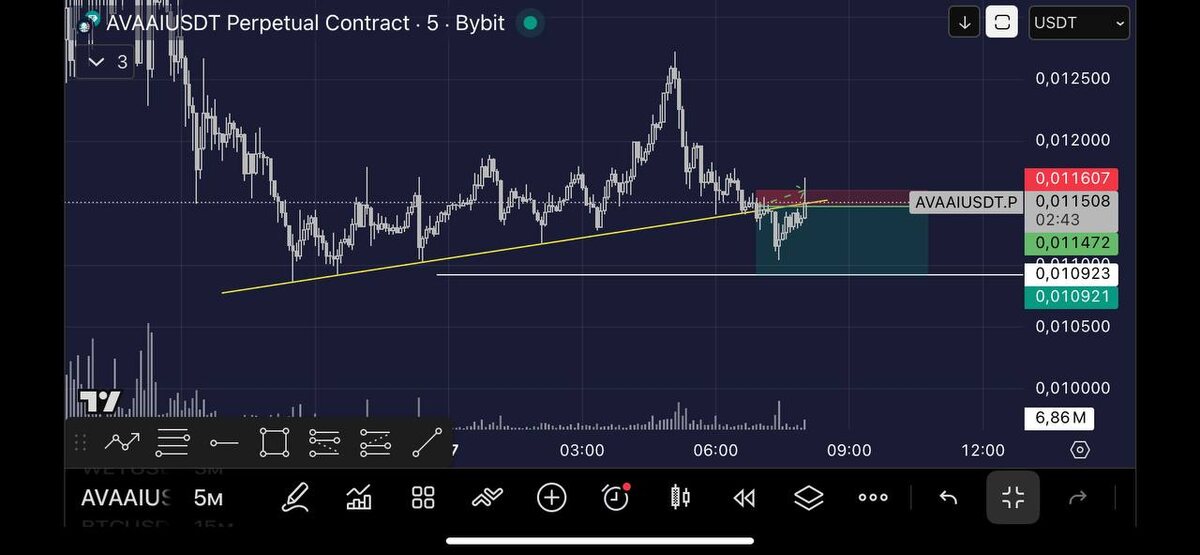This screenshot has height=555, width=1200.
Task: Open the chart layout grid selector
Action: (423, 497)
